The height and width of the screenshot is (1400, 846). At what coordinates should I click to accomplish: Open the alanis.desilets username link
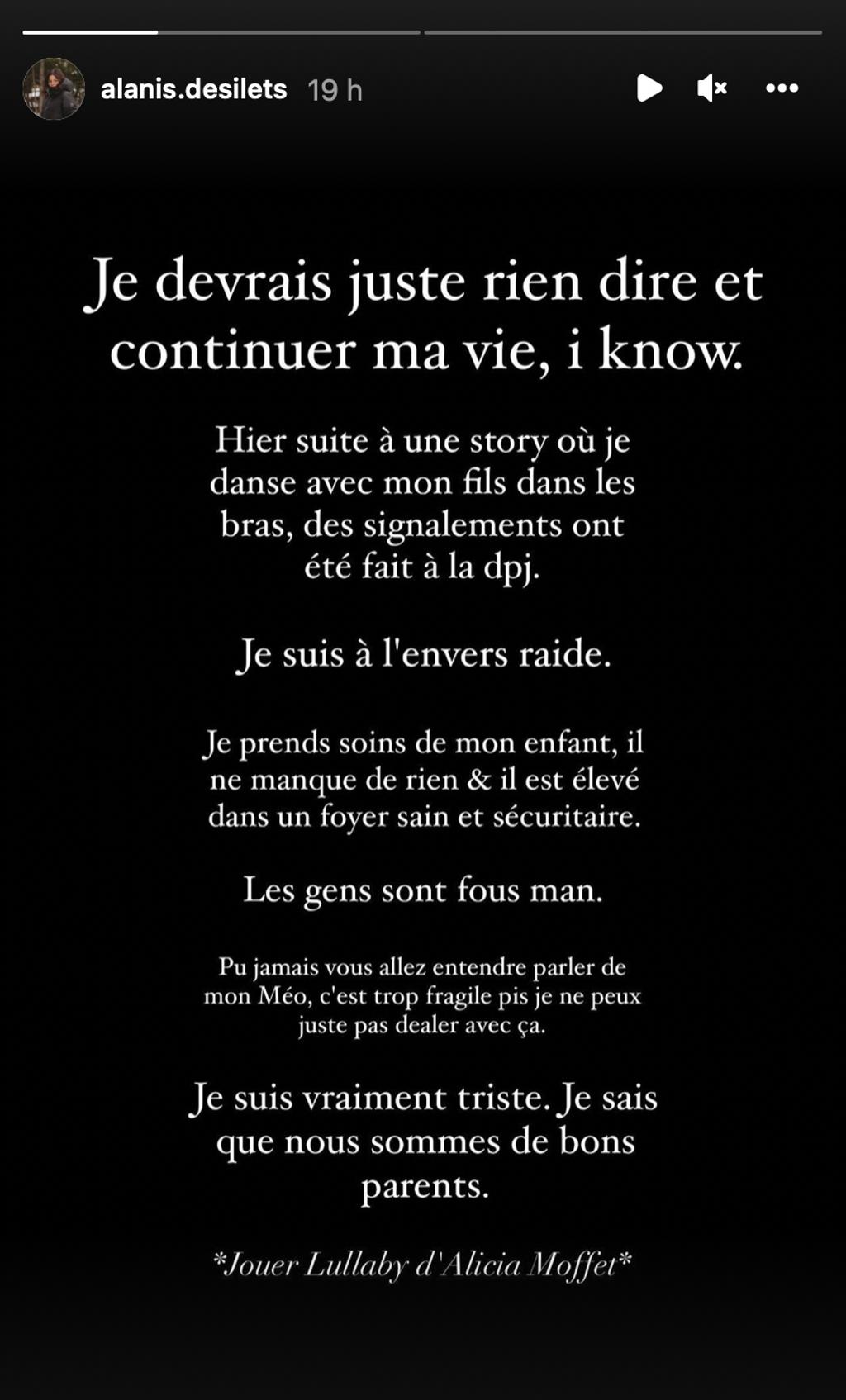(193, 88)
